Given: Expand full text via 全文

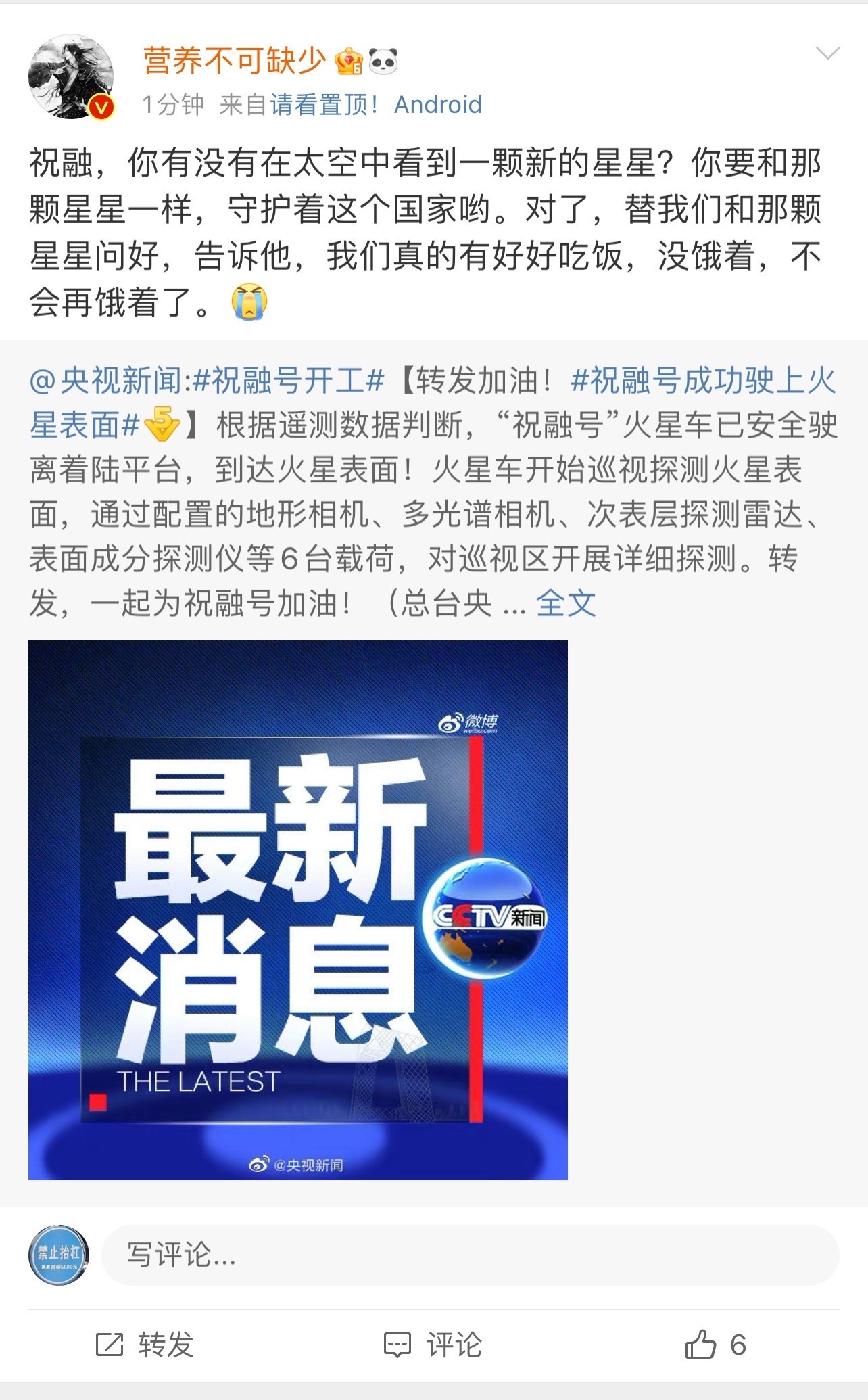Looking at the screenshot, I should point(566,603).
